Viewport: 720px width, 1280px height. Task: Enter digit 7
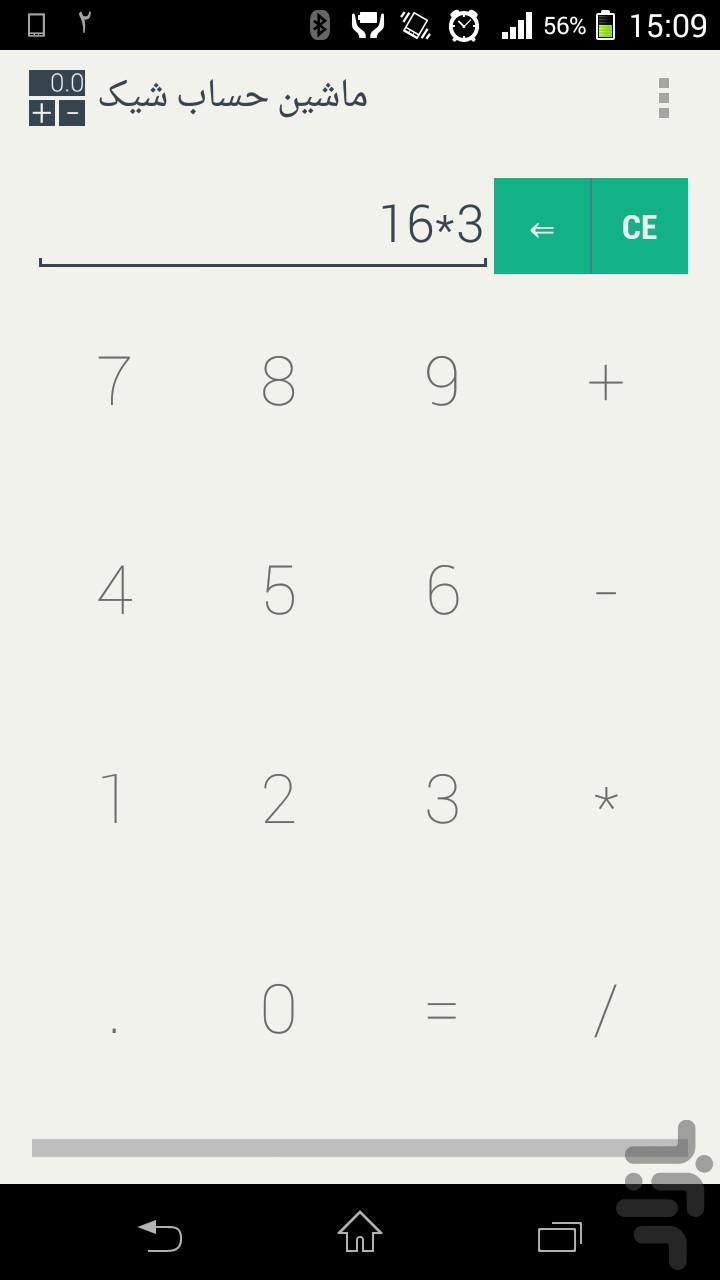(114, 380)
